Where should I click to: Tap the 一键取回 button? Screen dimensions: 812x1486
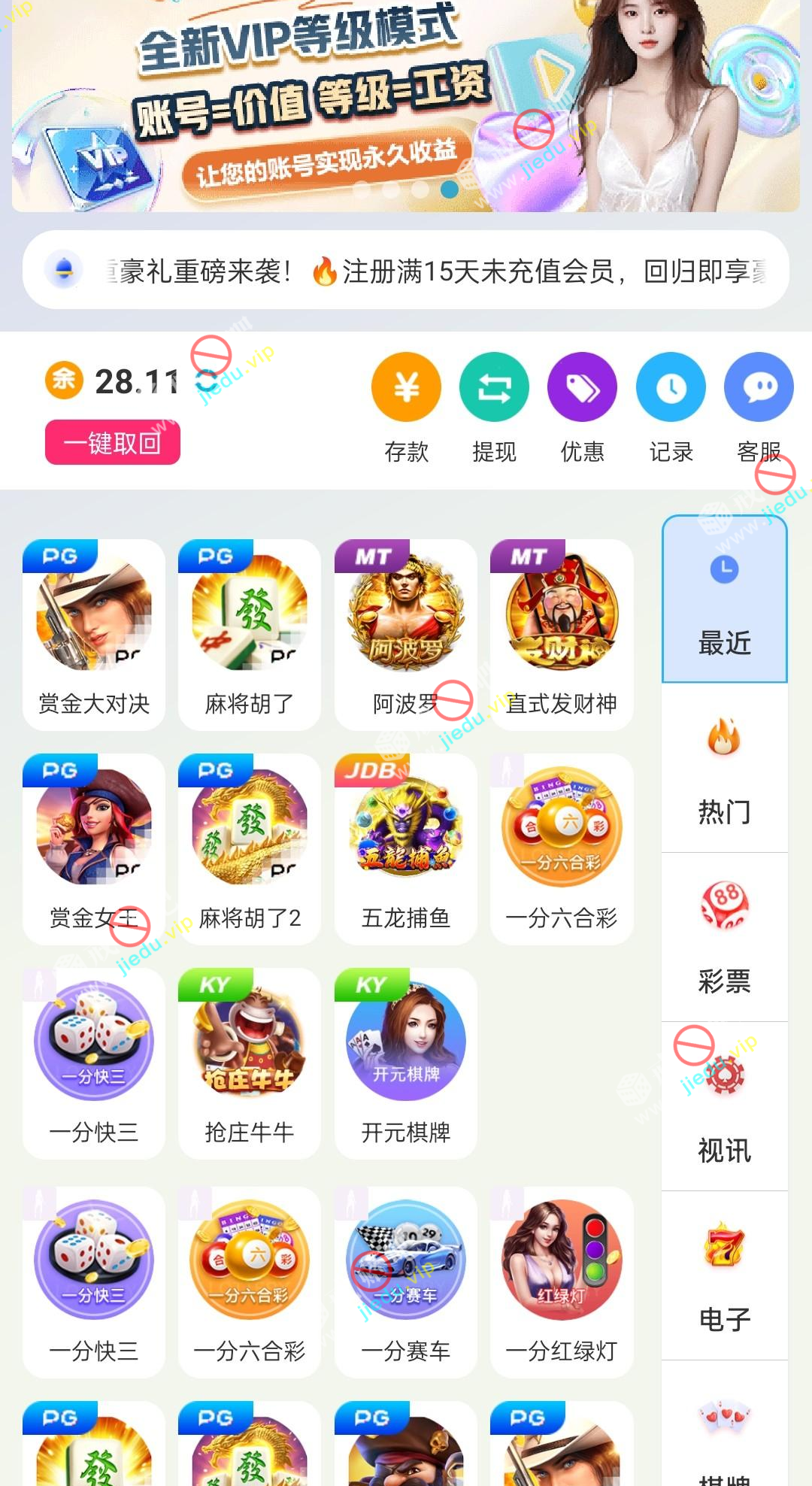coord(113,442)
